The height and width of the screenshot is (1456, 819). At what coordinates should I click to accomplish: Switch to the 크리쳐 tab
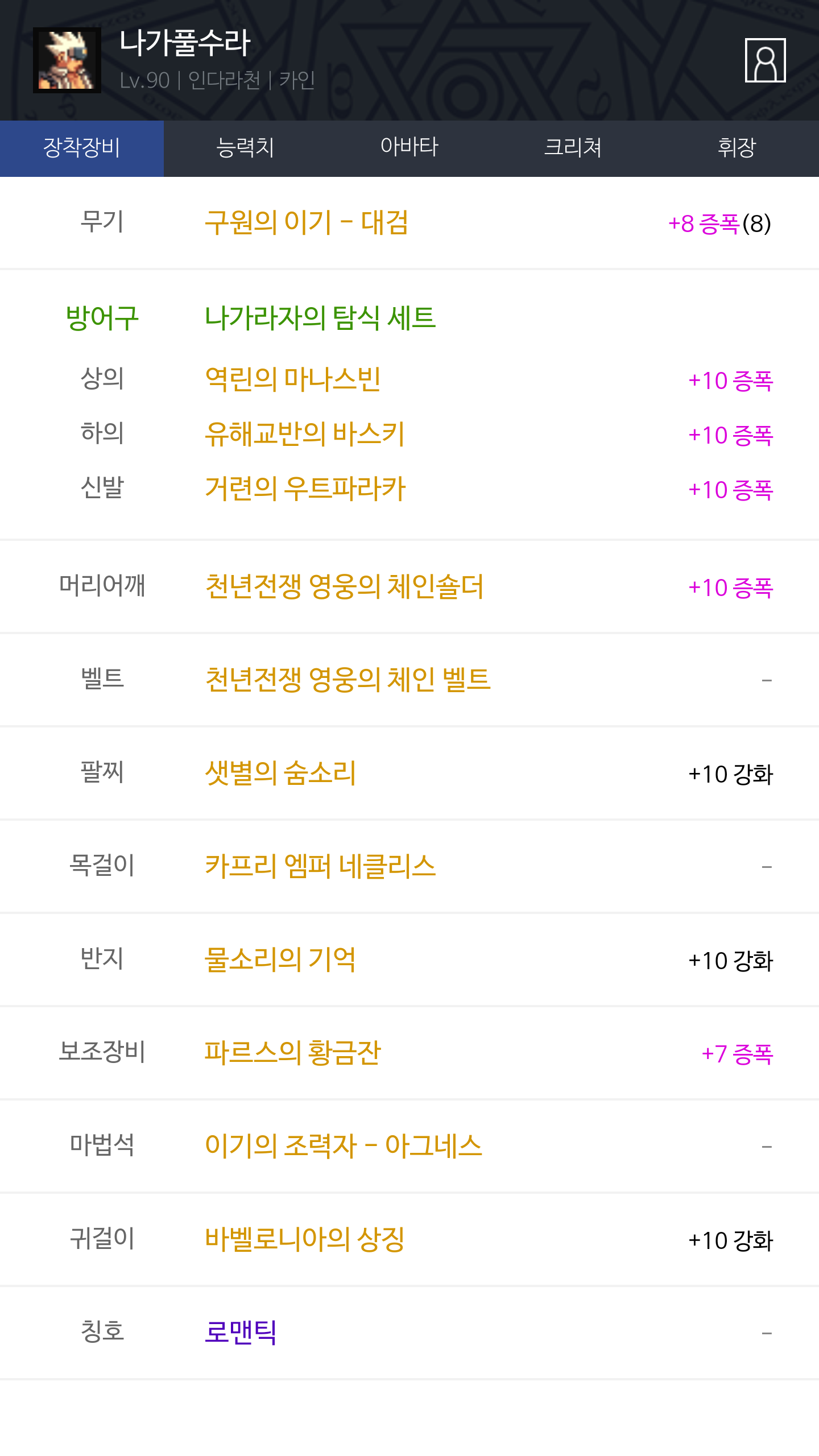[x=573, y=148]
